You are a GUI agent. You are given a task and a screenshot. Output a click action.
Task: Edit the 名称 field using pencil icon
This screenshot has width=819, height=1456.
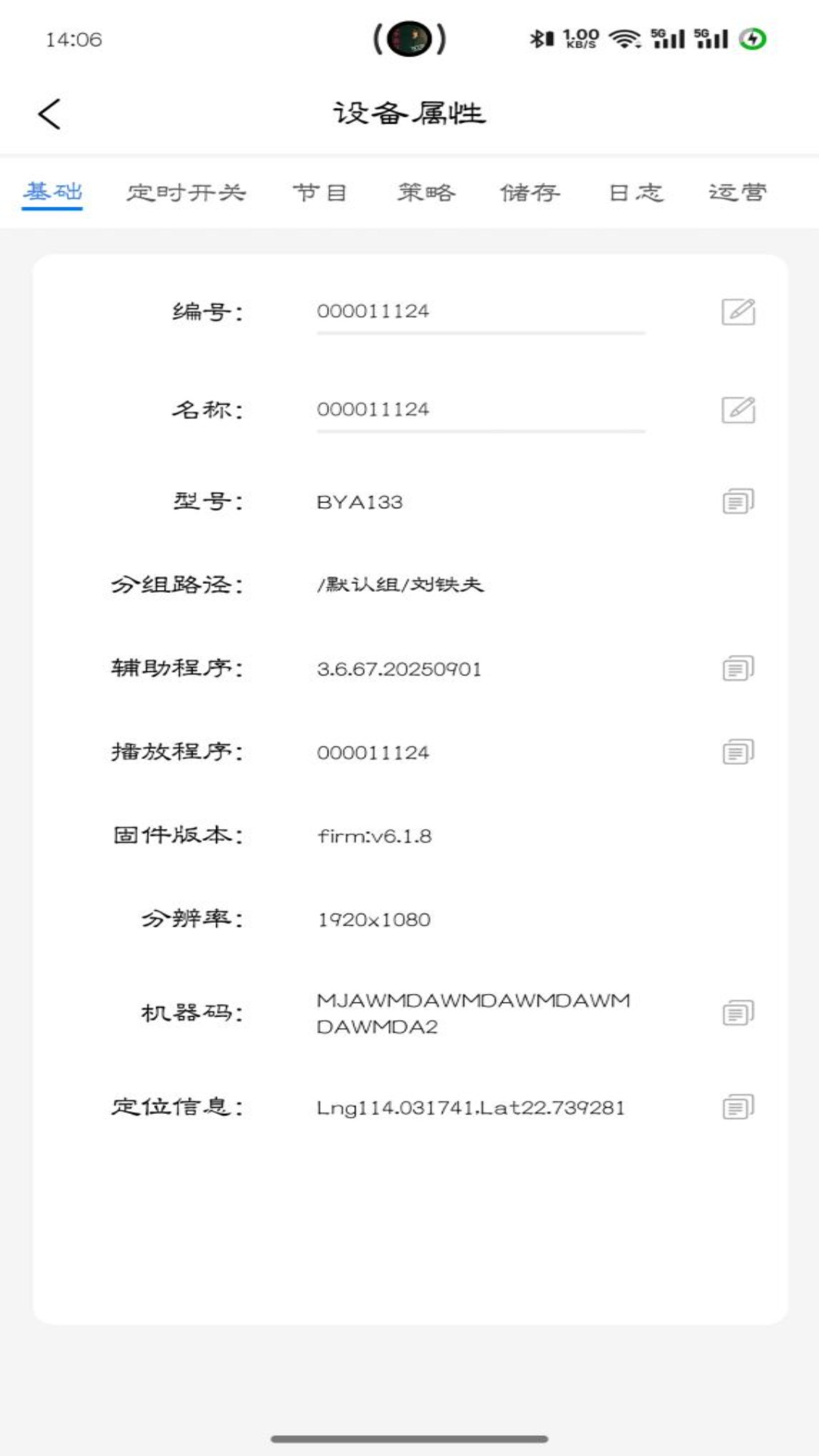[x=739, y=409]
